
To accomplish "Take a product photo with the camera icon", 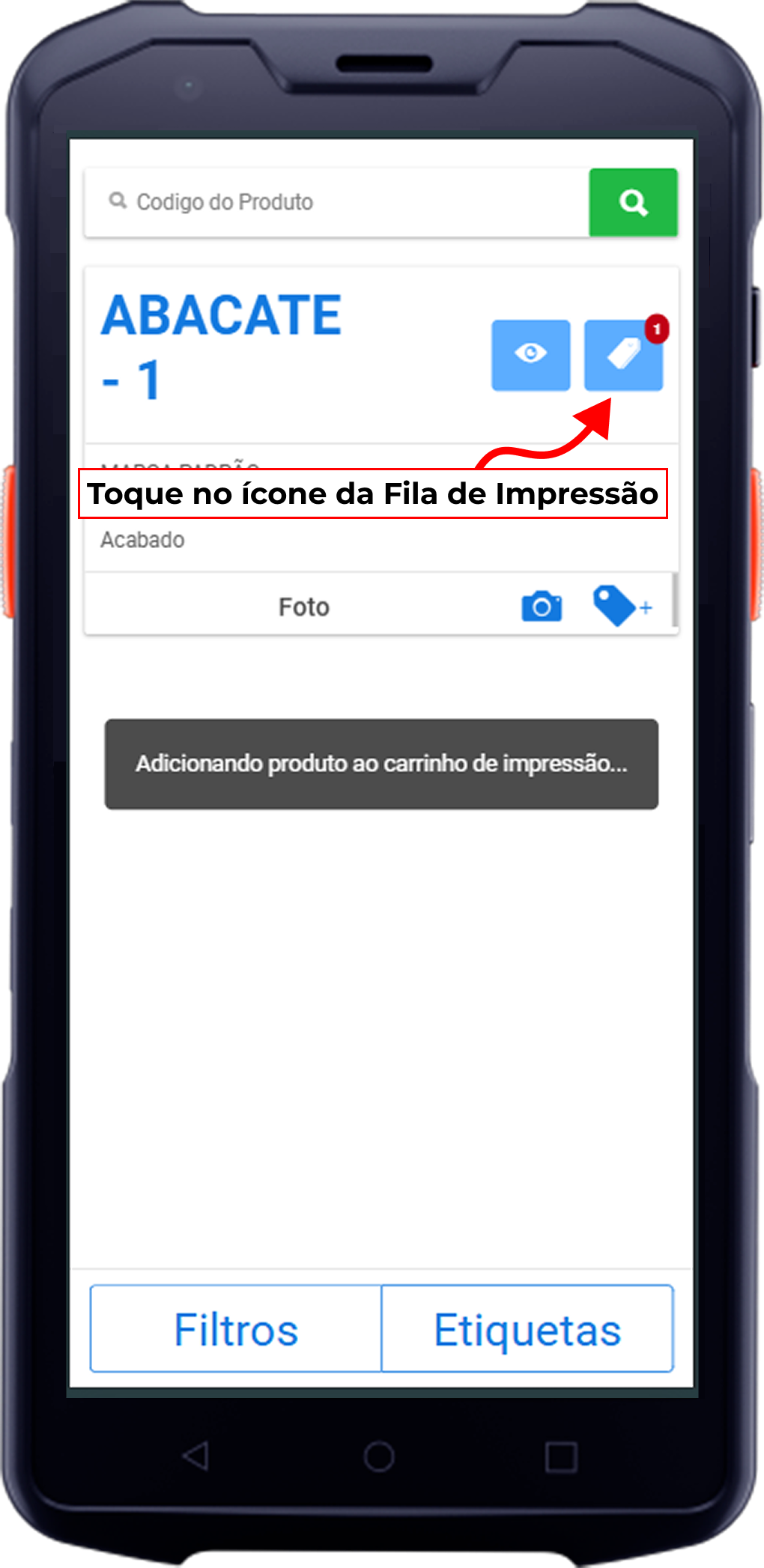I will coord(542,607).
